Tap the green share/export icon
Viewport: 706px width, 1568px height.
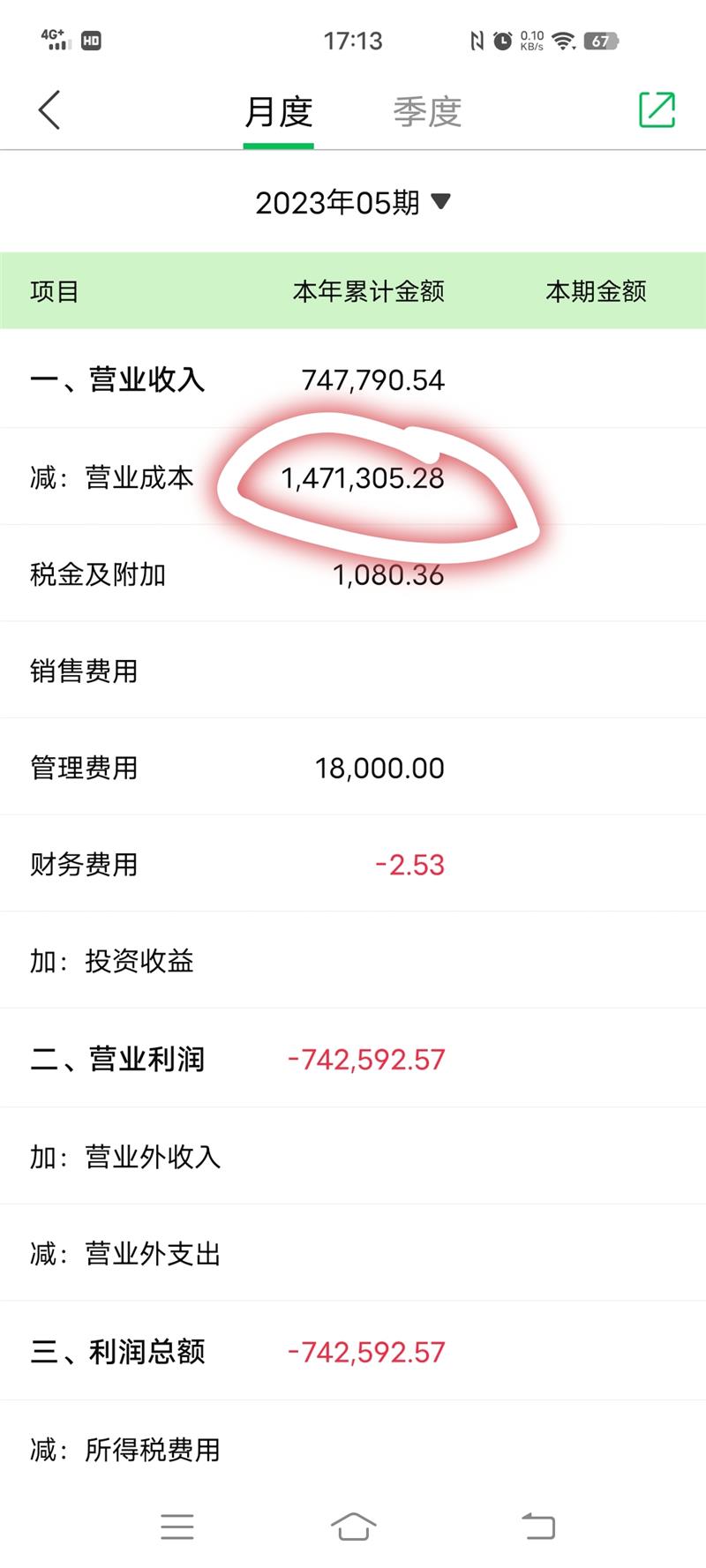click(657, 110)
